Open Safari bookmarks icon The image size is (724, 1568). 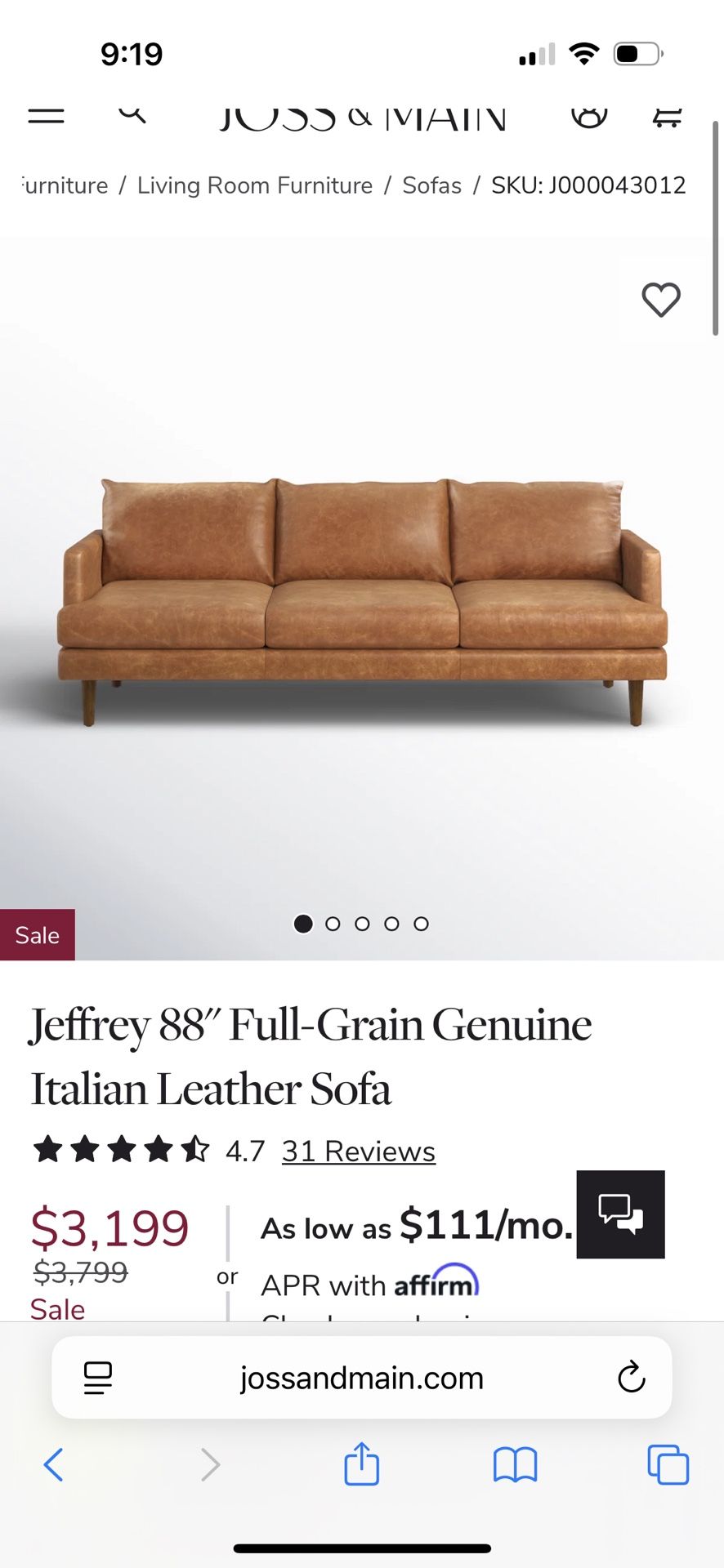515,1464
